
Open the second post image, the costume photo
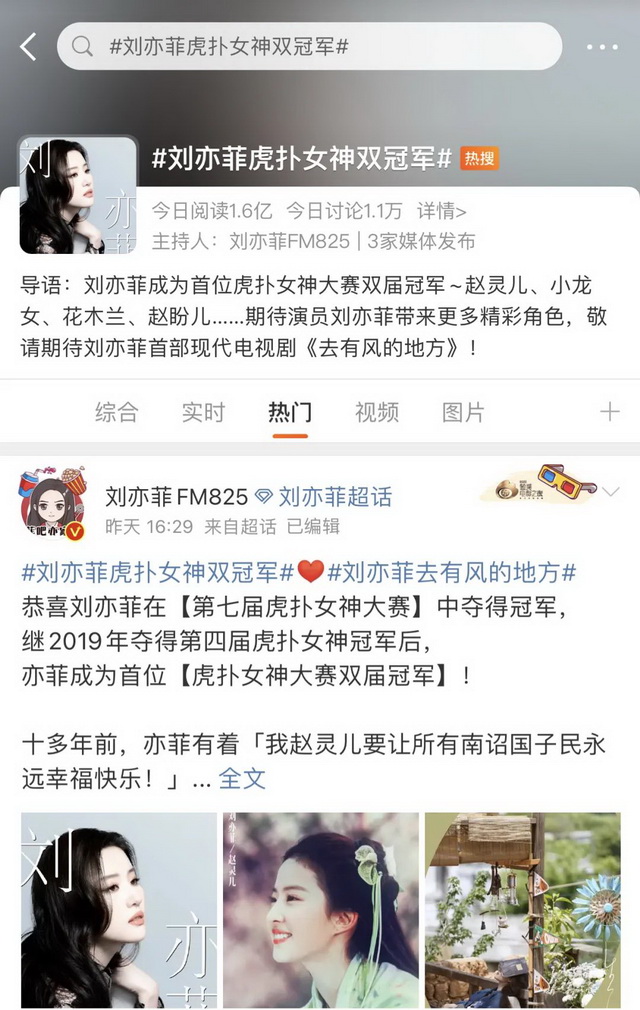320,908
